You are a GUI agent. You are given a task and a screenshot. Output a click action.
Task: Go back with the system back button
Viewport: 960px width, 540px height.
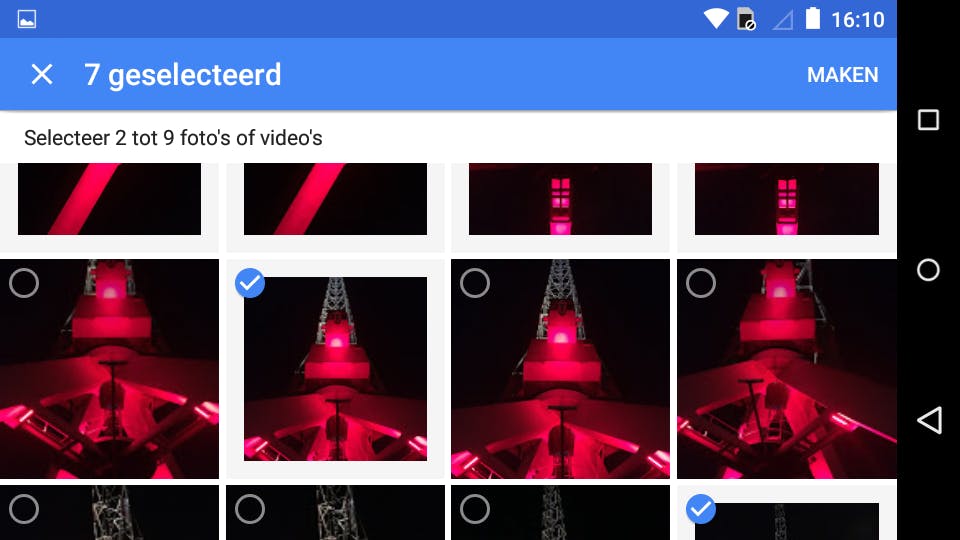tap(928, 420)
